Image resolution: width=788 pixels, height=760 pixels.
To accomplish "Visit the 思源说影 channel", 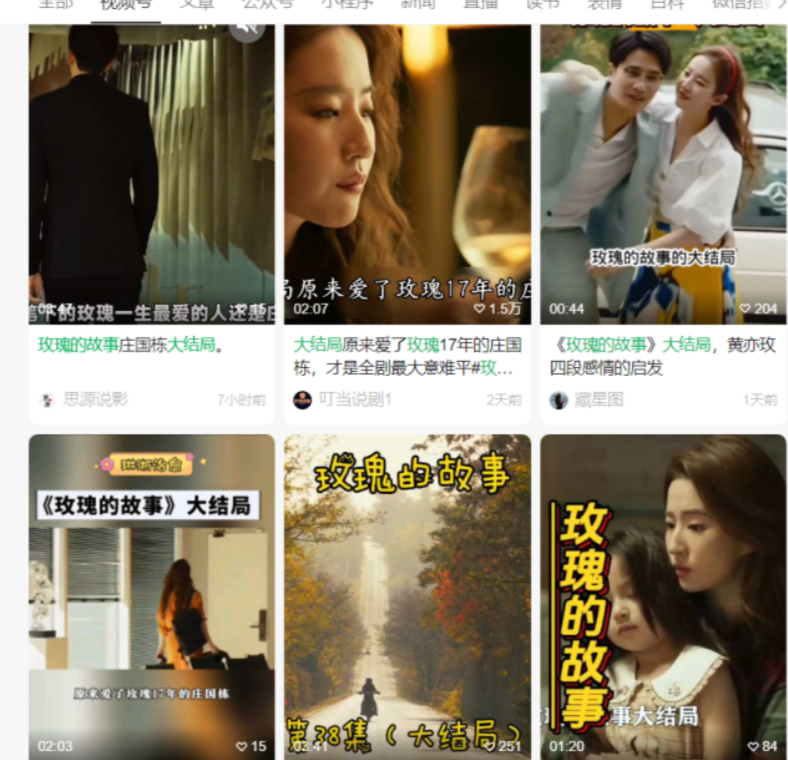I will pyautogui.click(x=95, y=399).
